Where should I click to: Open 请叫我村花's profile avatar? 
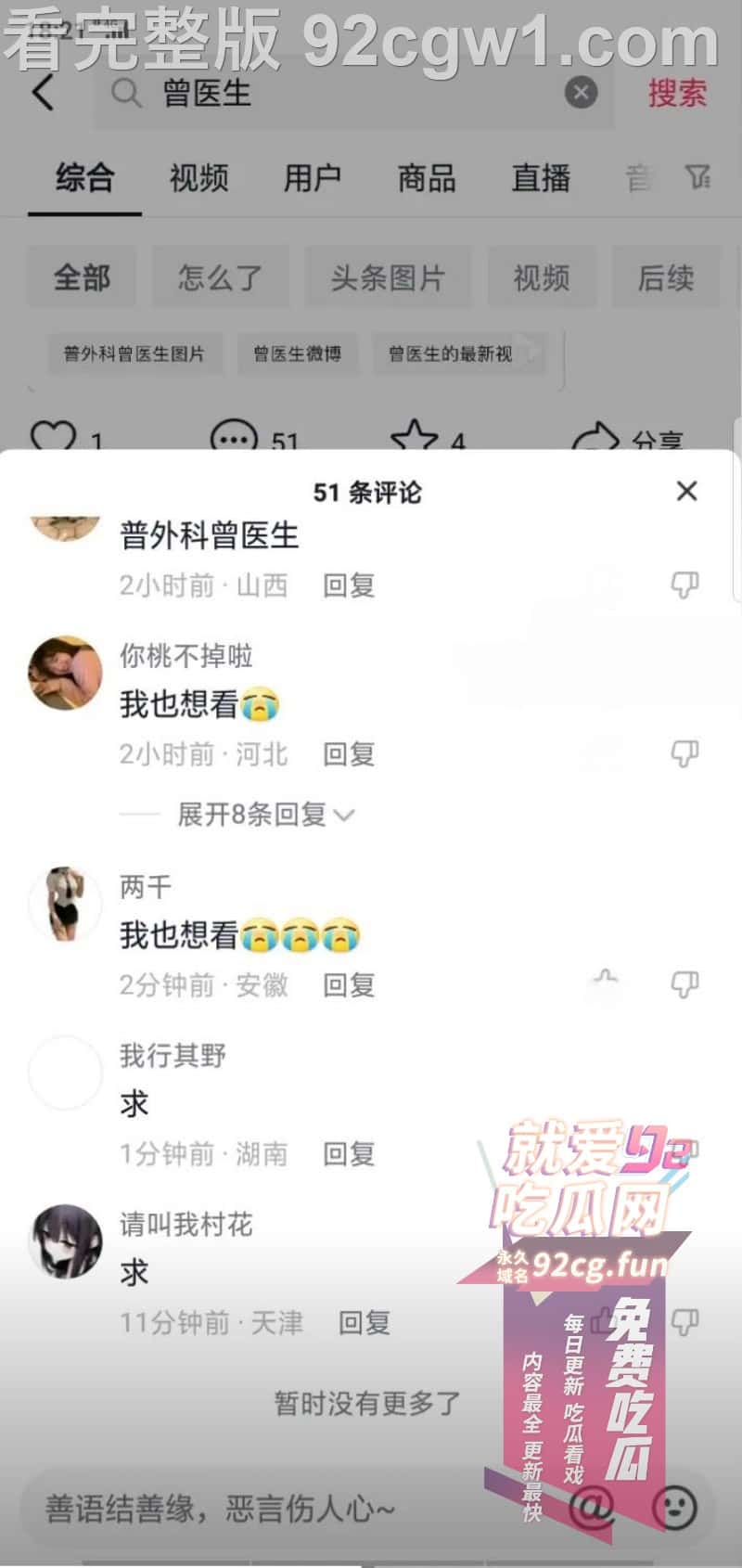[65, 1241]
